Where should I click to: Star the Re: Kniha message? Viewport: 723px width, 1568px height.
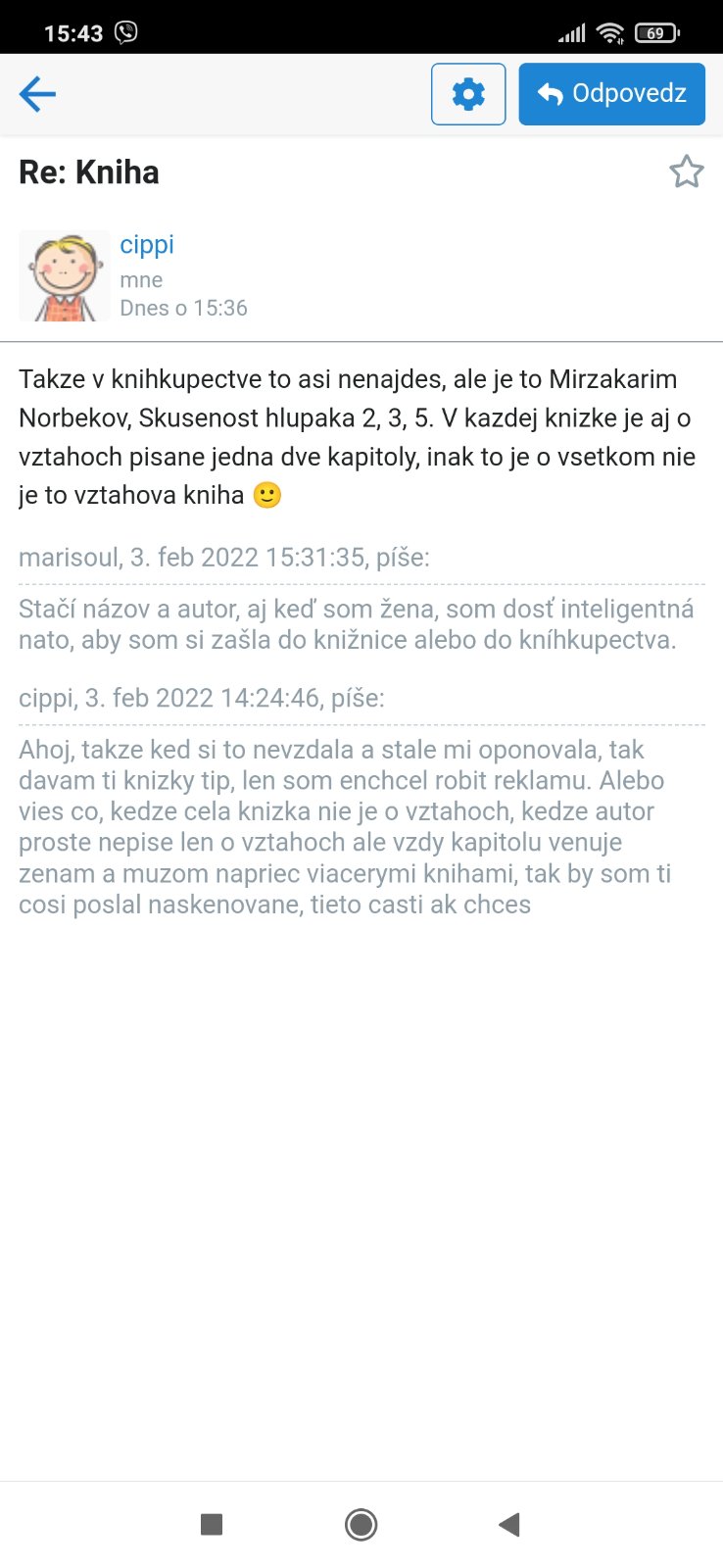coord(686,172)
